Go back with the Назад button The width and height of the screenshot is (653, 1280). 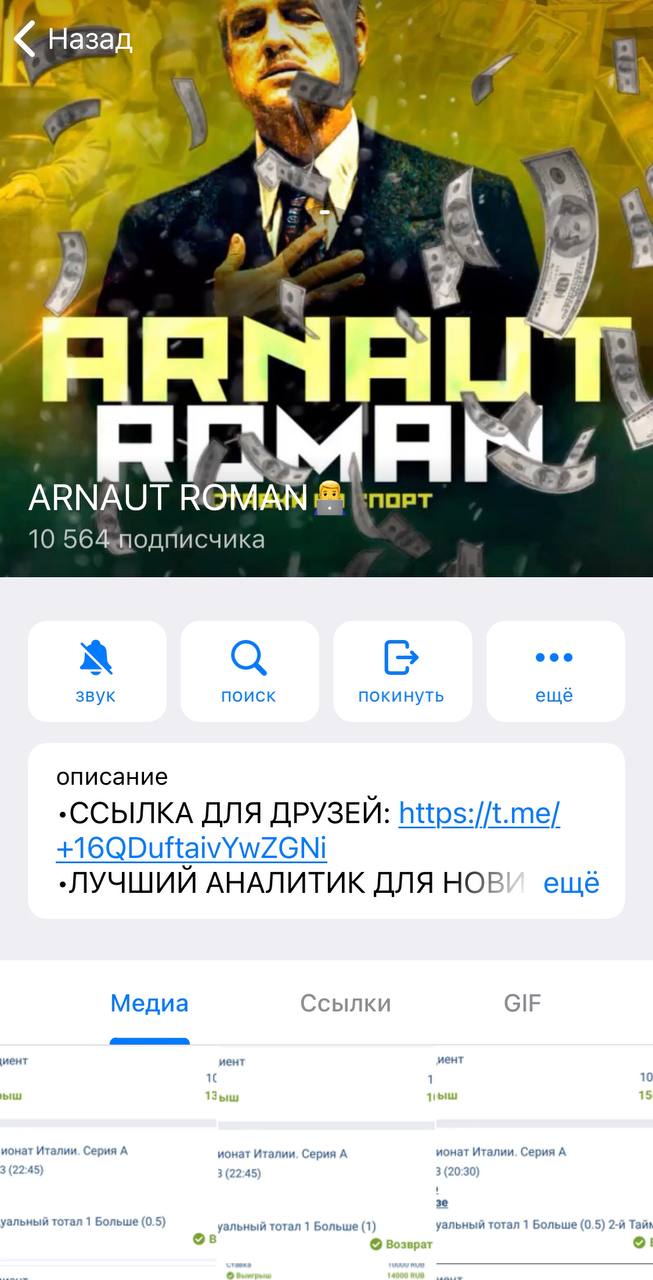tap(72, 40)
